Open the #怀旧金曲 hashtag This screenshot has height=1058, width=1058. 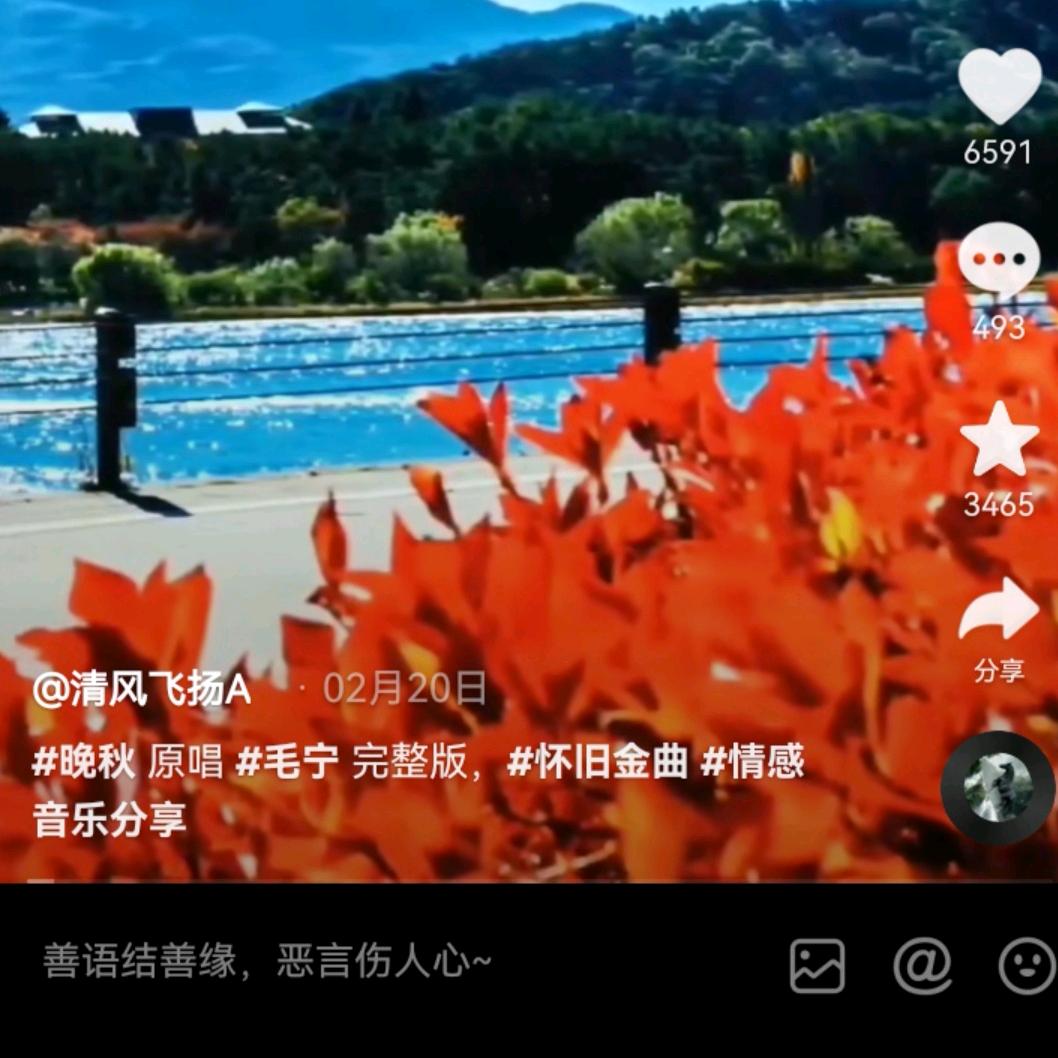coord(597,763)
